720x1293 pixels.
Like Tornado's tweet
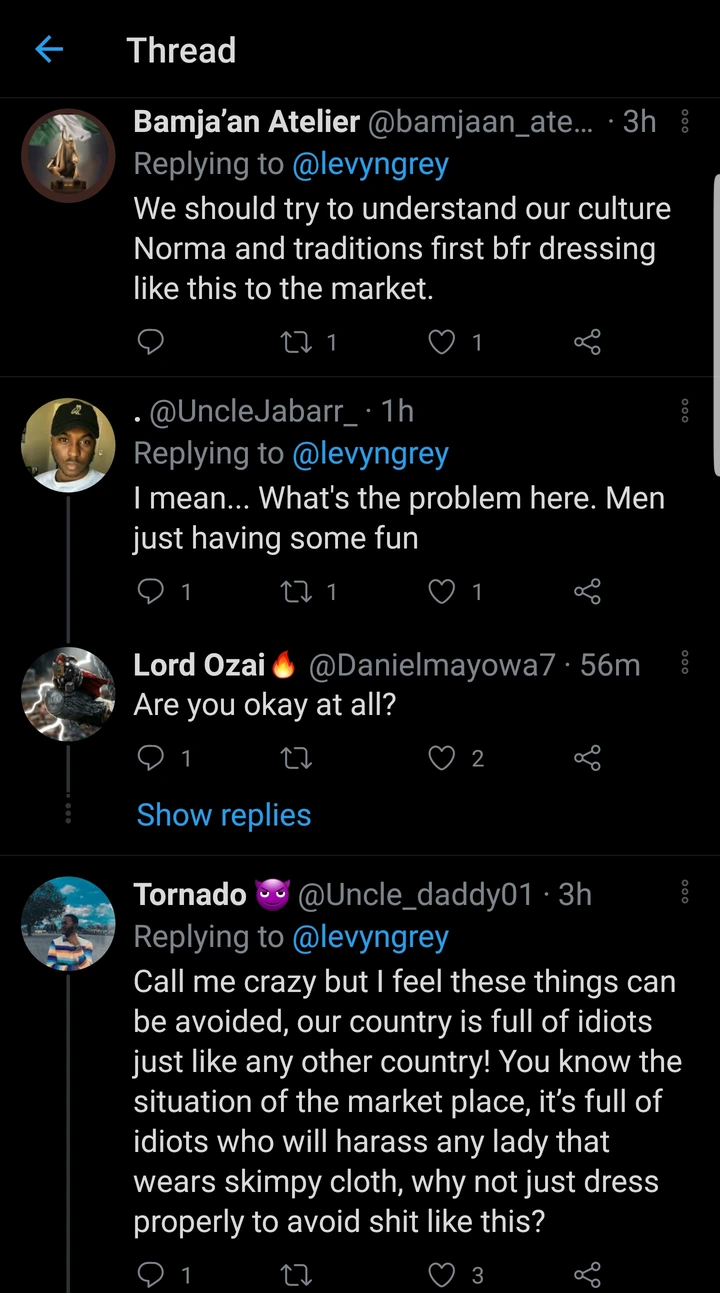(x=442, y=1274)
